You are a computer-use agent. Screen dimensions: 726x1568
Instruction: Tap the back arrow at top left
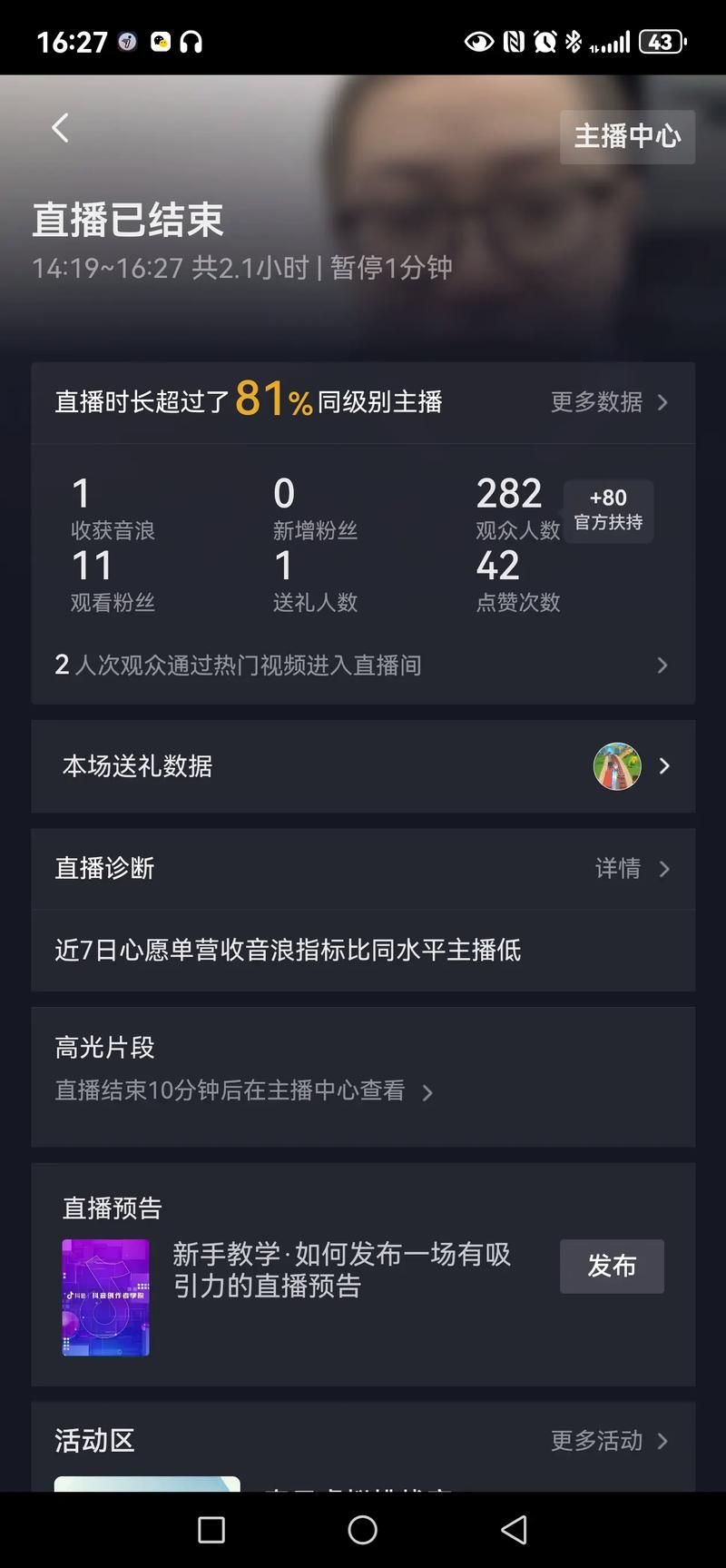[60, 128]
